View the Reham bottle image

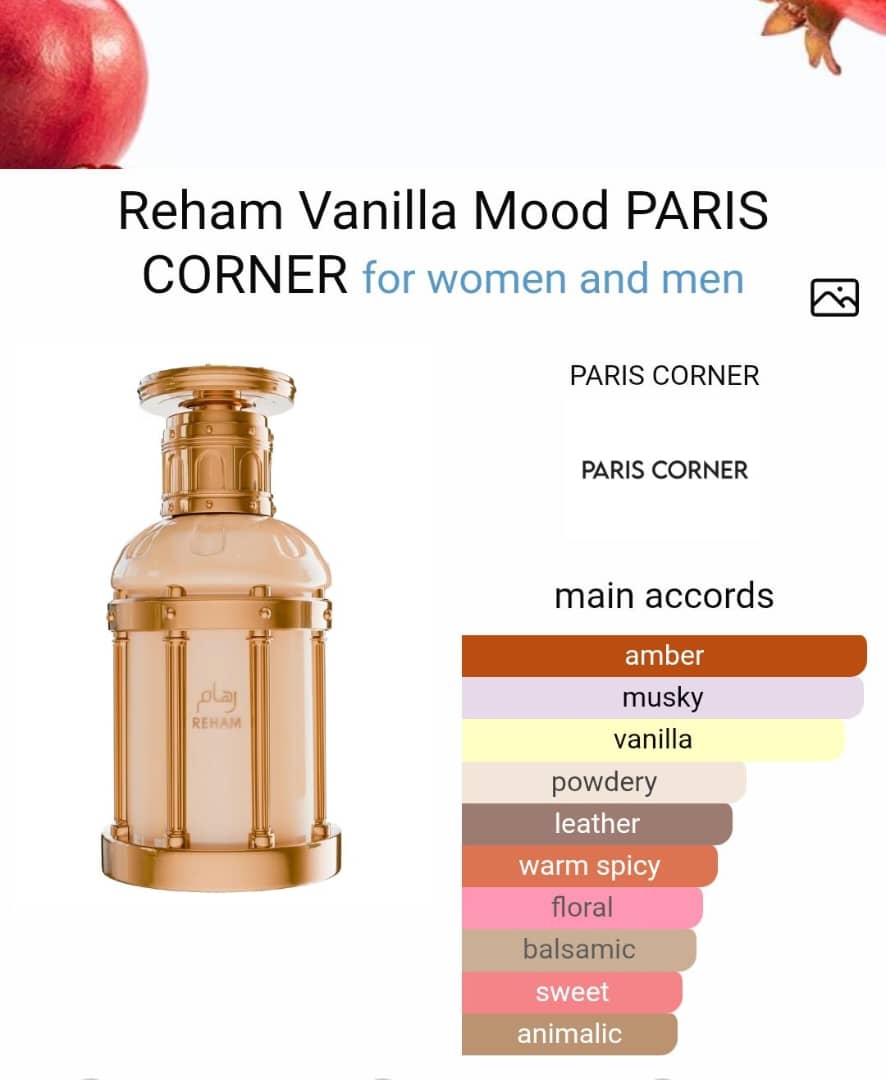click(220, 628)
